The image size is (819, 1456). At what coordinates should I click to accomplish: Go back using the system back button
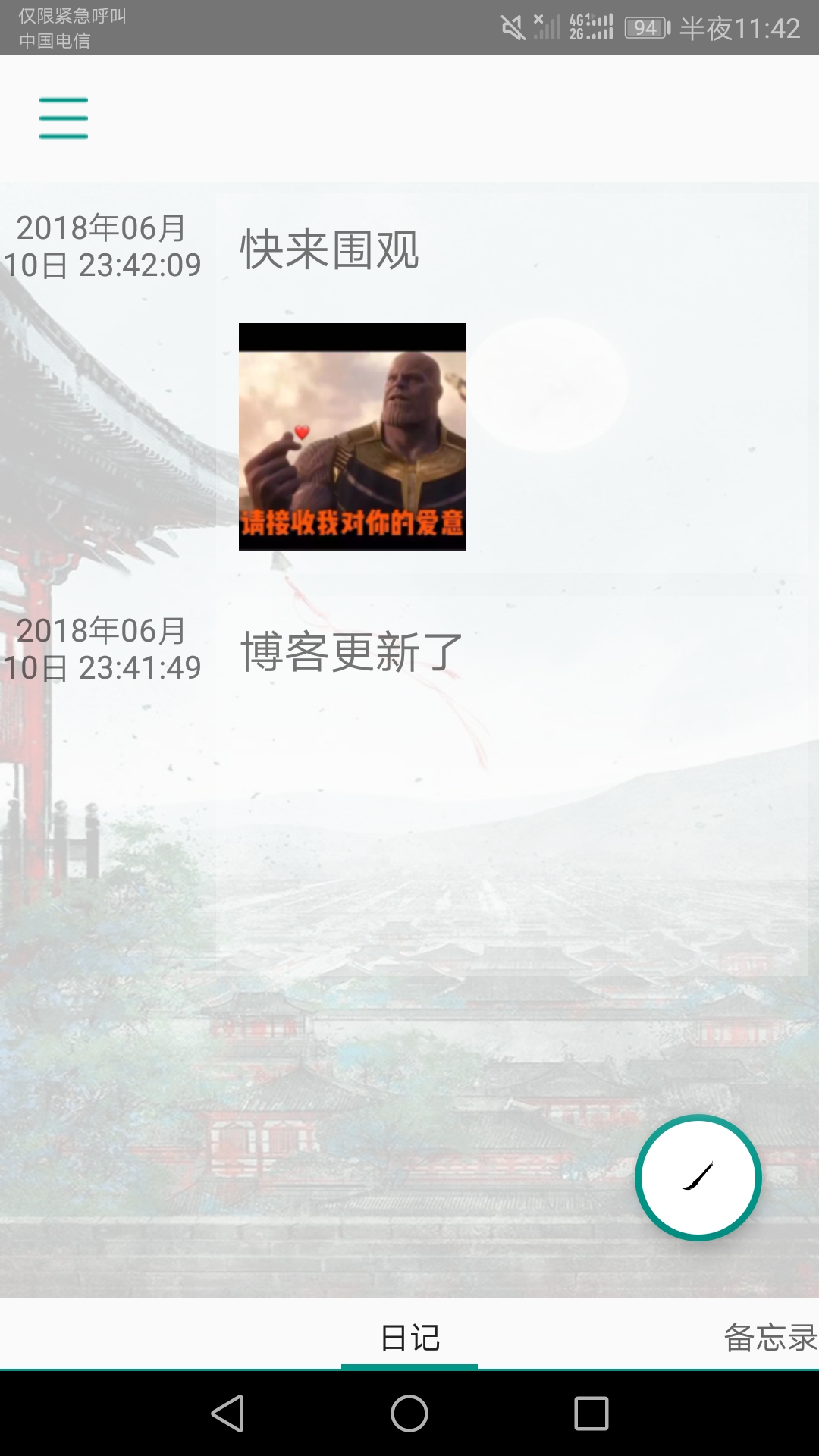(227, 1414)
